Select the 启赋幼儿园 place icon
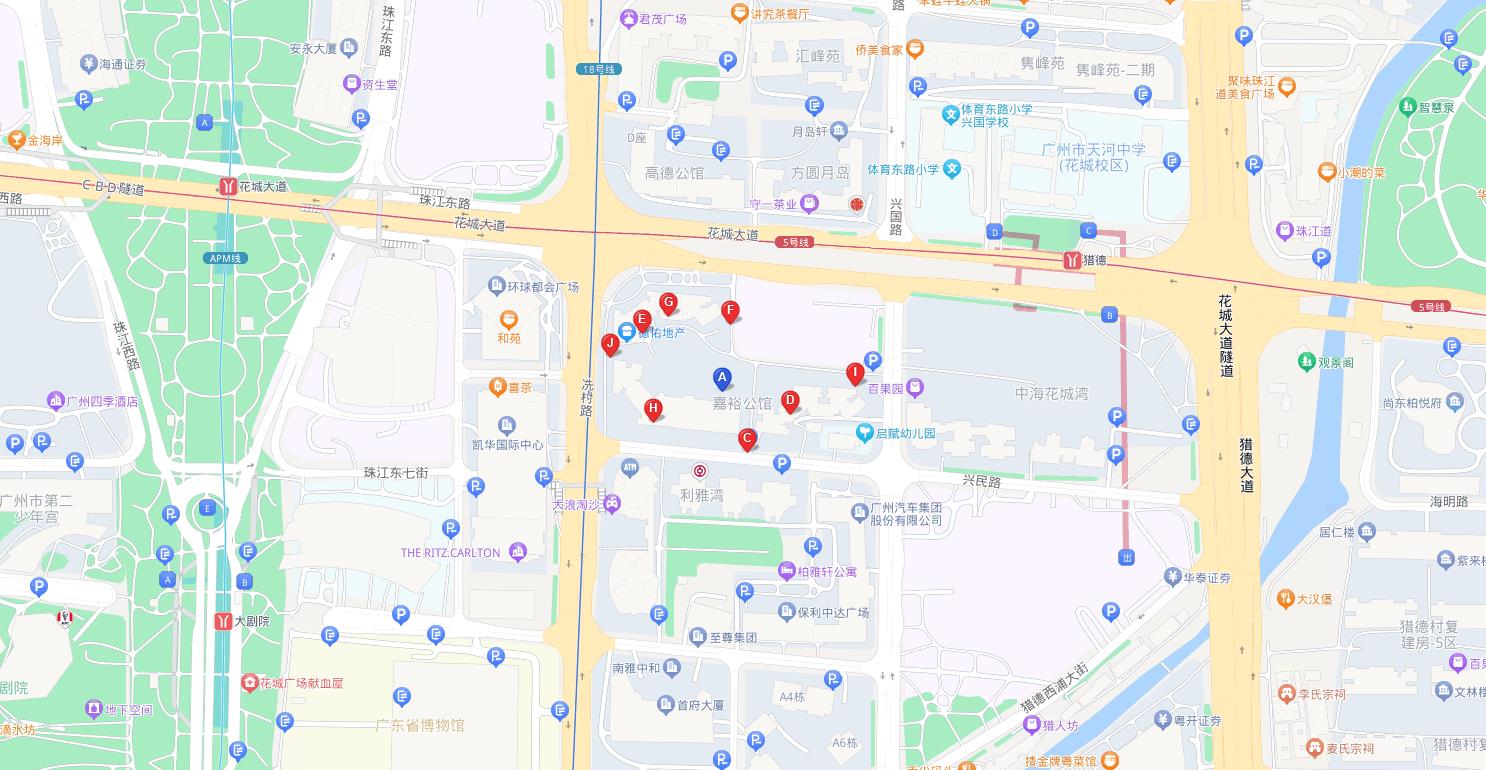 tap(865, 433)
